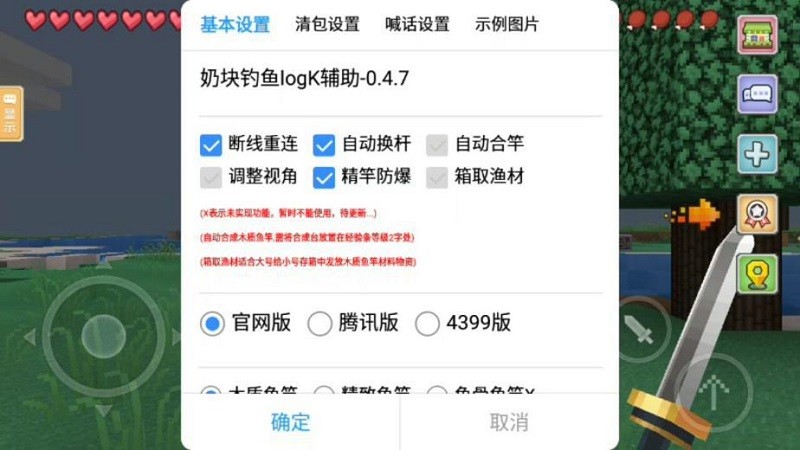The width and height of the screenshot is (800, 450).
Task: Open the 喊话设置 tab
Action: click(417, 25)
